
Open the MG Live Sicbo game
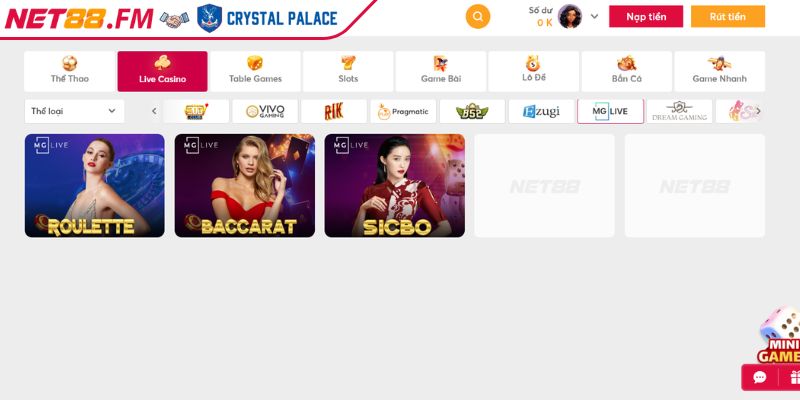(394, 185)
